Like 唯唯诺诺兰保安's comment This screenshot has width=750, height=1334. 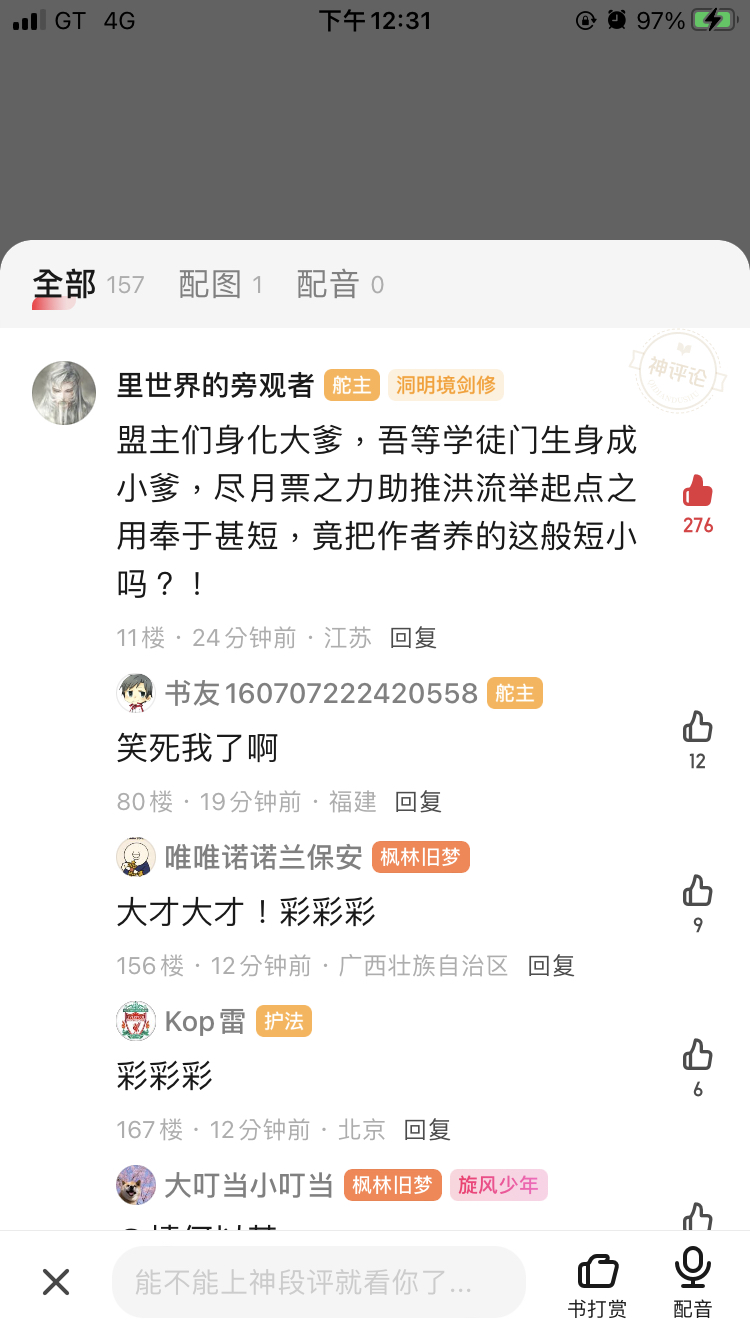point(697,891)
